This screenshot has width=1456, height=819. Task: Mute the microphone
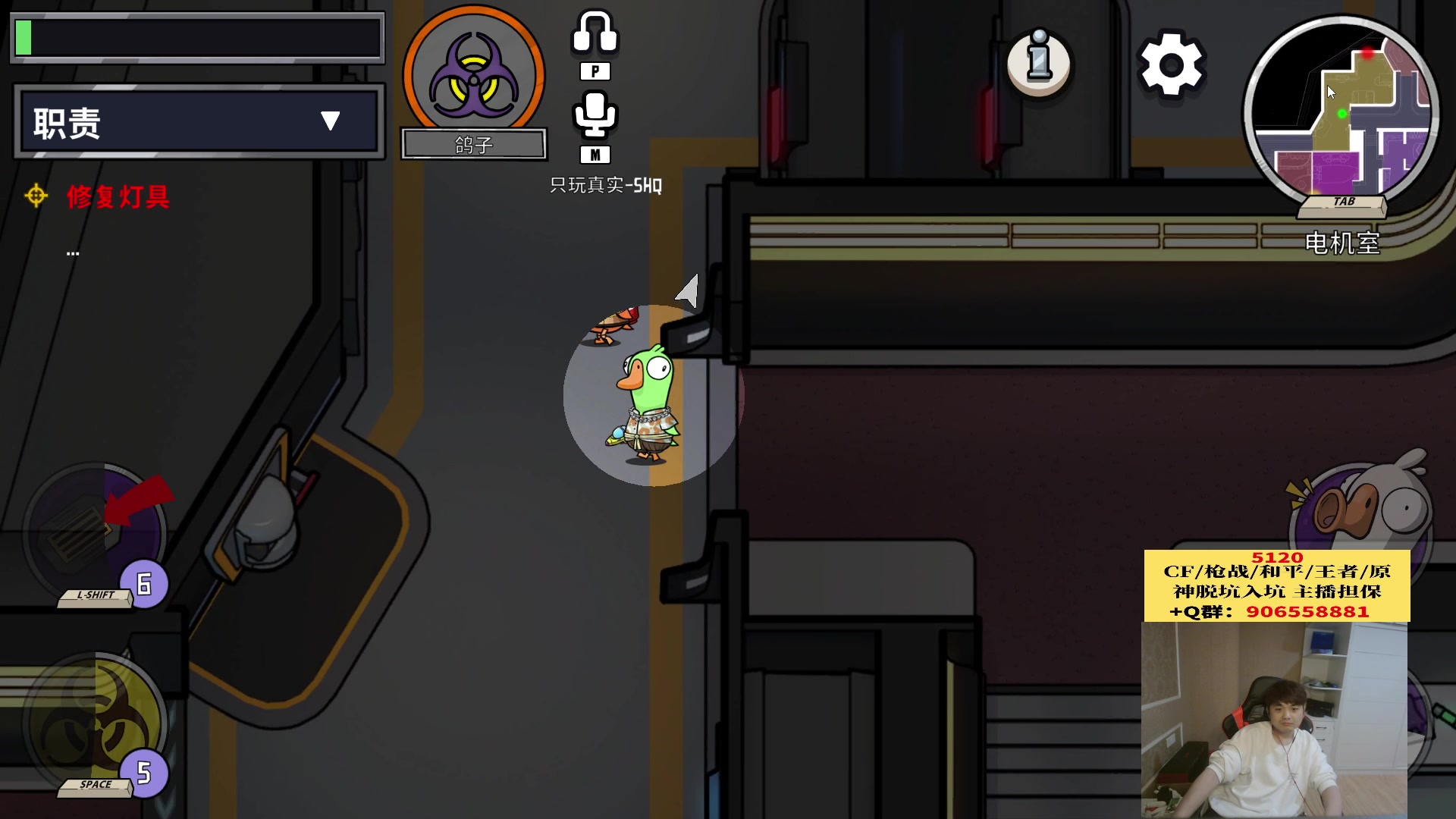click(x=595, y=115)
